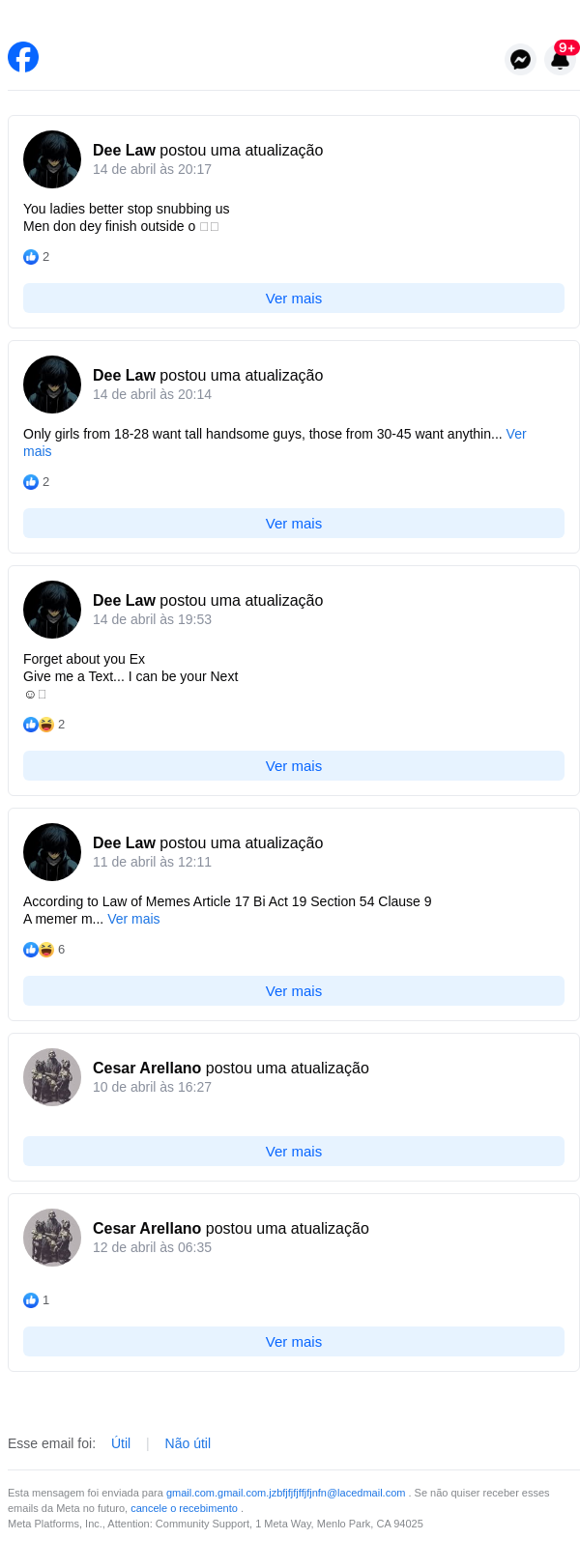Open Cesar Arellano's avatar on 10 de abril post
The height and width of the screenshot is (1568, 580).
[52, 1077]
